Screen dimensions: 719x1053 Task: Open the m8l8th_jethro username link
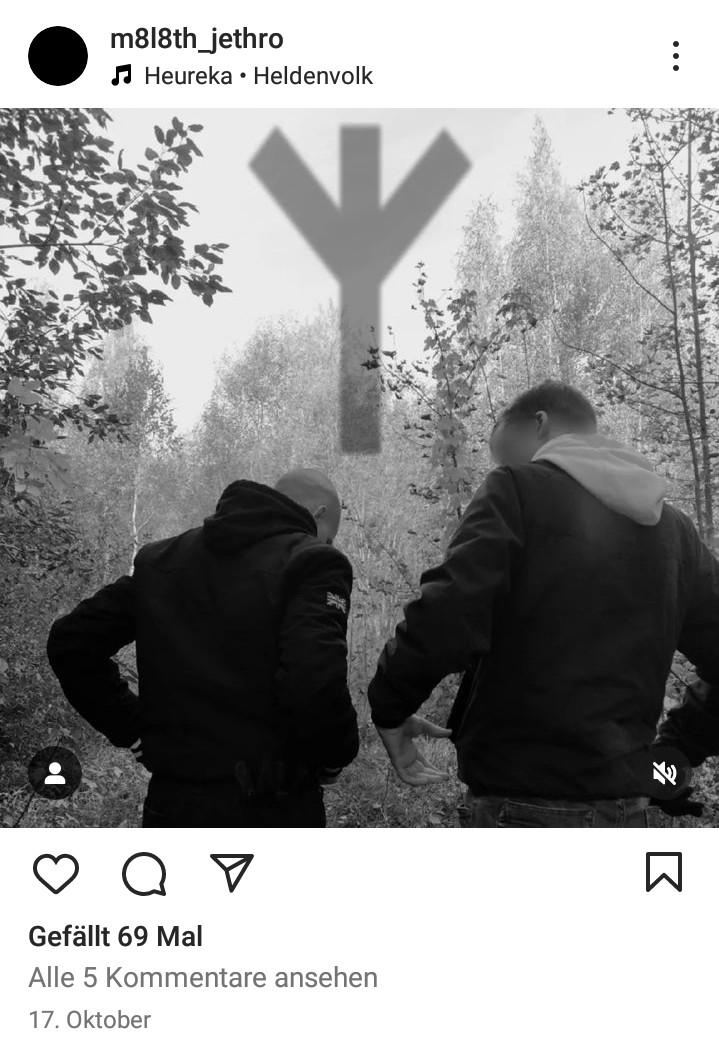click(x=196, y=39)
